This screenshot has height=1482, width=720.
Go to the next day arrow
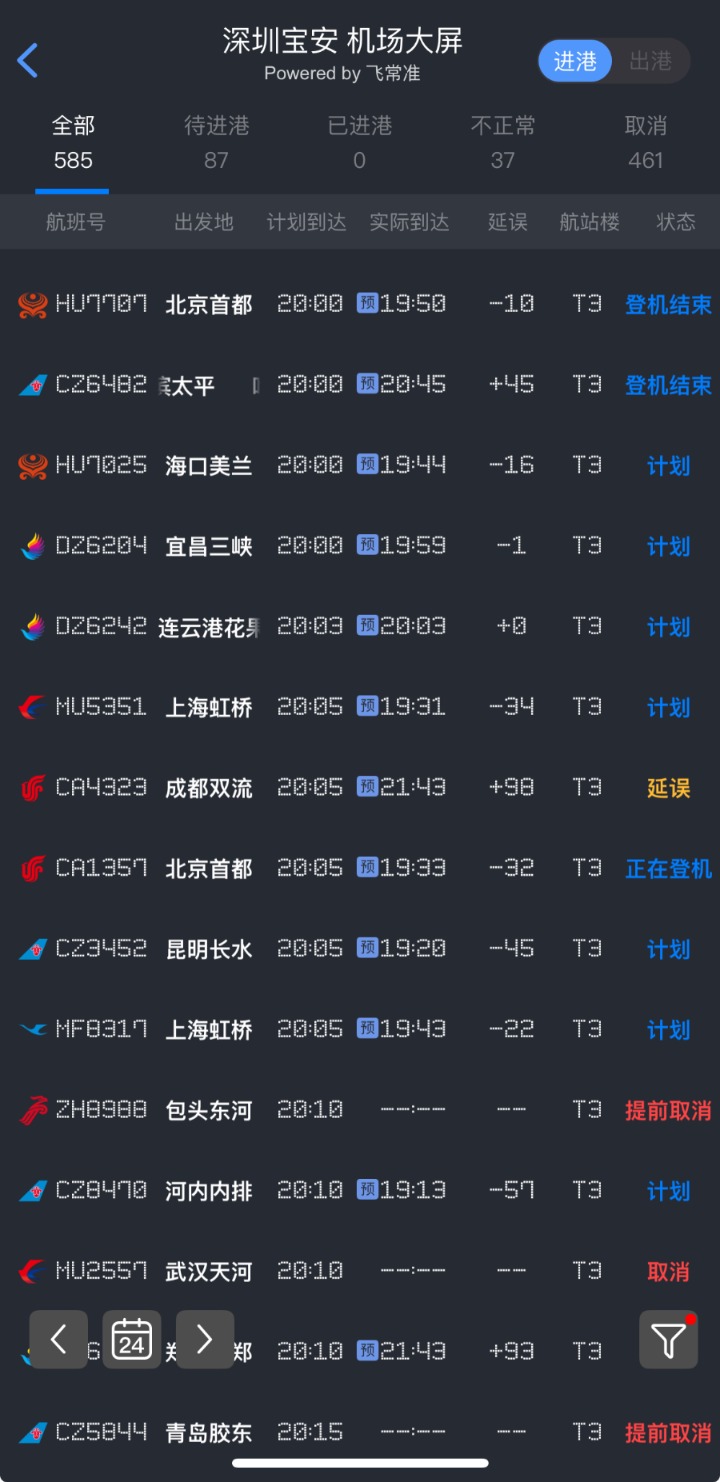tap(205, 1339)
